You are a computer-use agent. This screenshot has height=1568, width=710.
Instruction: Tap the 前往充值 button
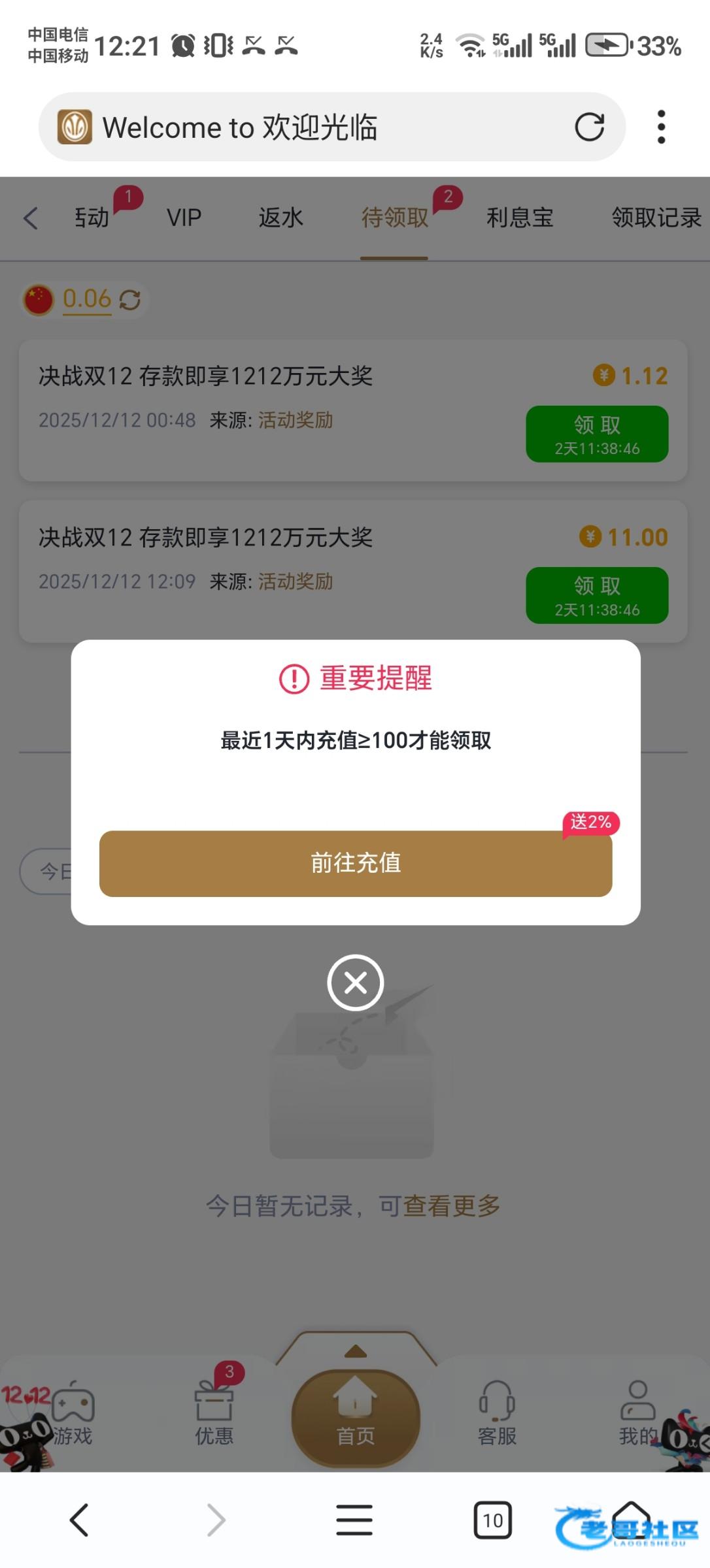pyautogui.click(x=355, y=863)
